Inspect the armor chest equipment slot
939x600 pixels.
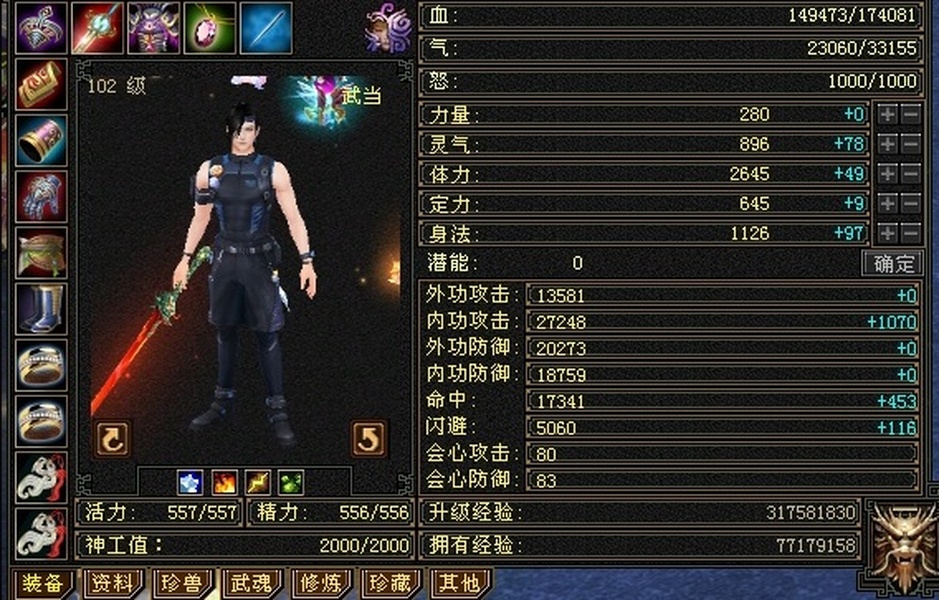154,28
